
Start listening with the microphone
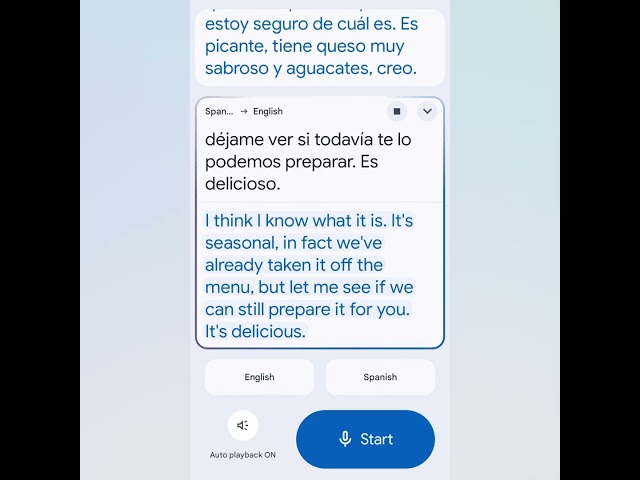tap(365, 439)
